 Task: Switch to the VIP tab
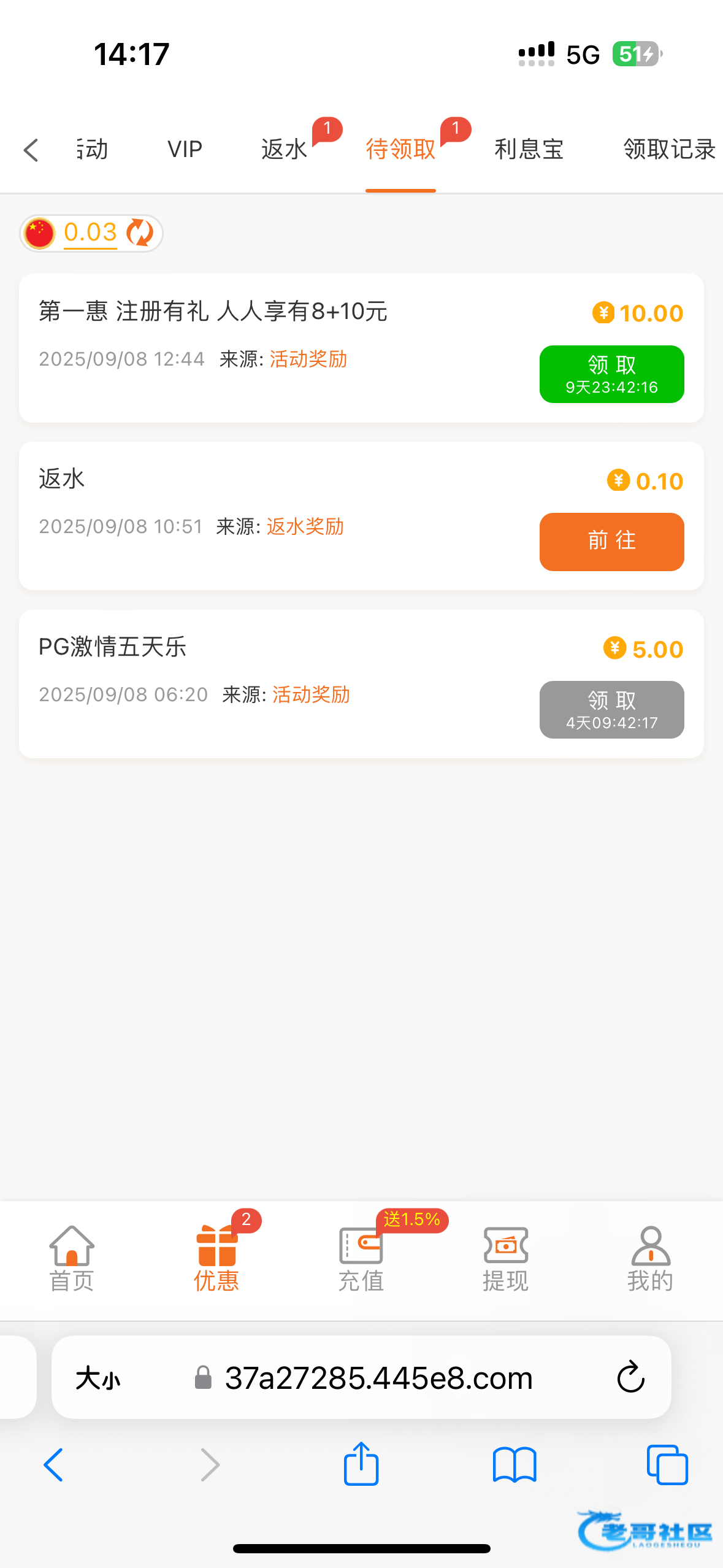click(185, 149)
